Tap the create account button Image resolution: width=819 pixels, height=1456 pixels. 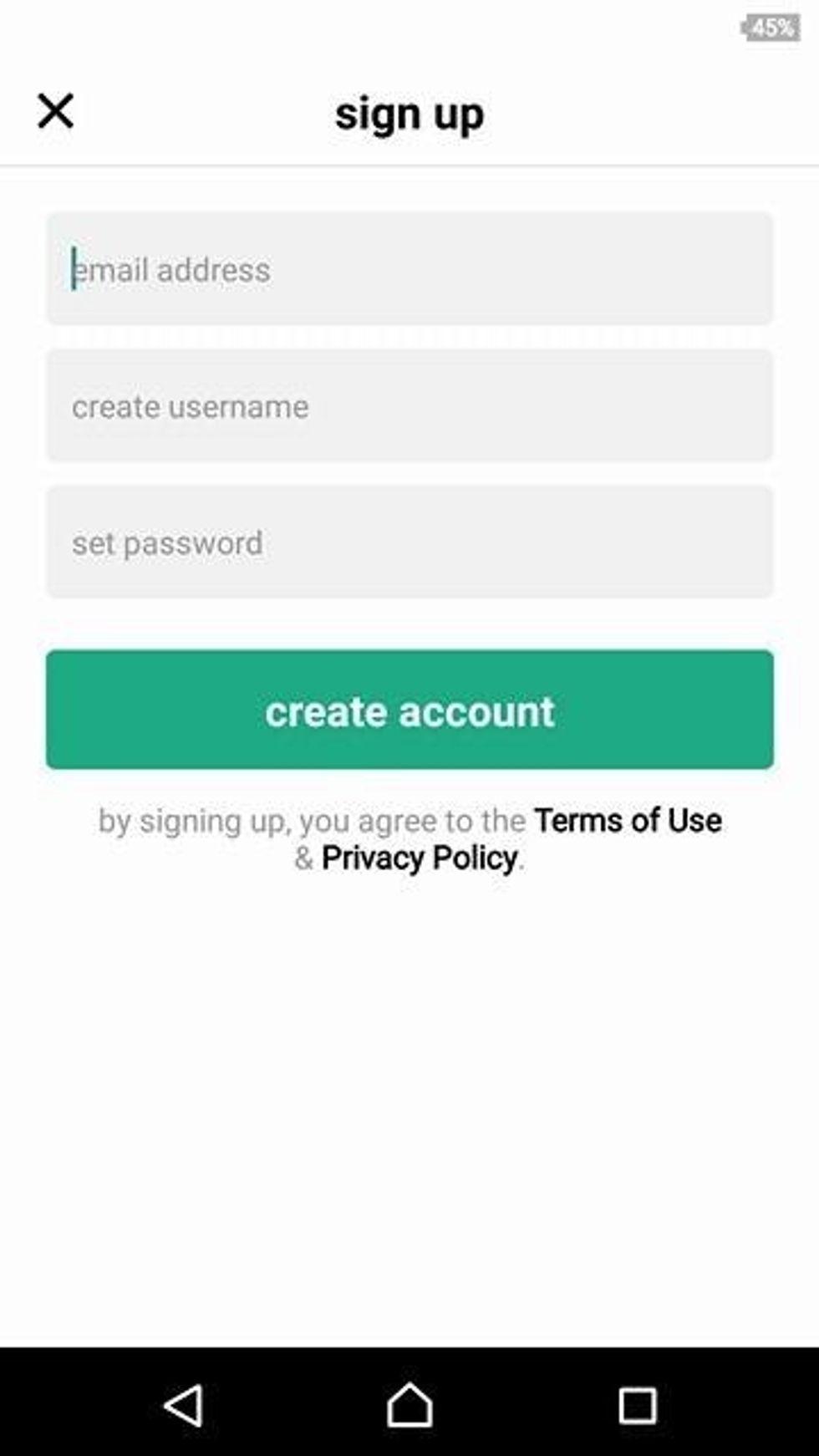[x=409, y=710]
